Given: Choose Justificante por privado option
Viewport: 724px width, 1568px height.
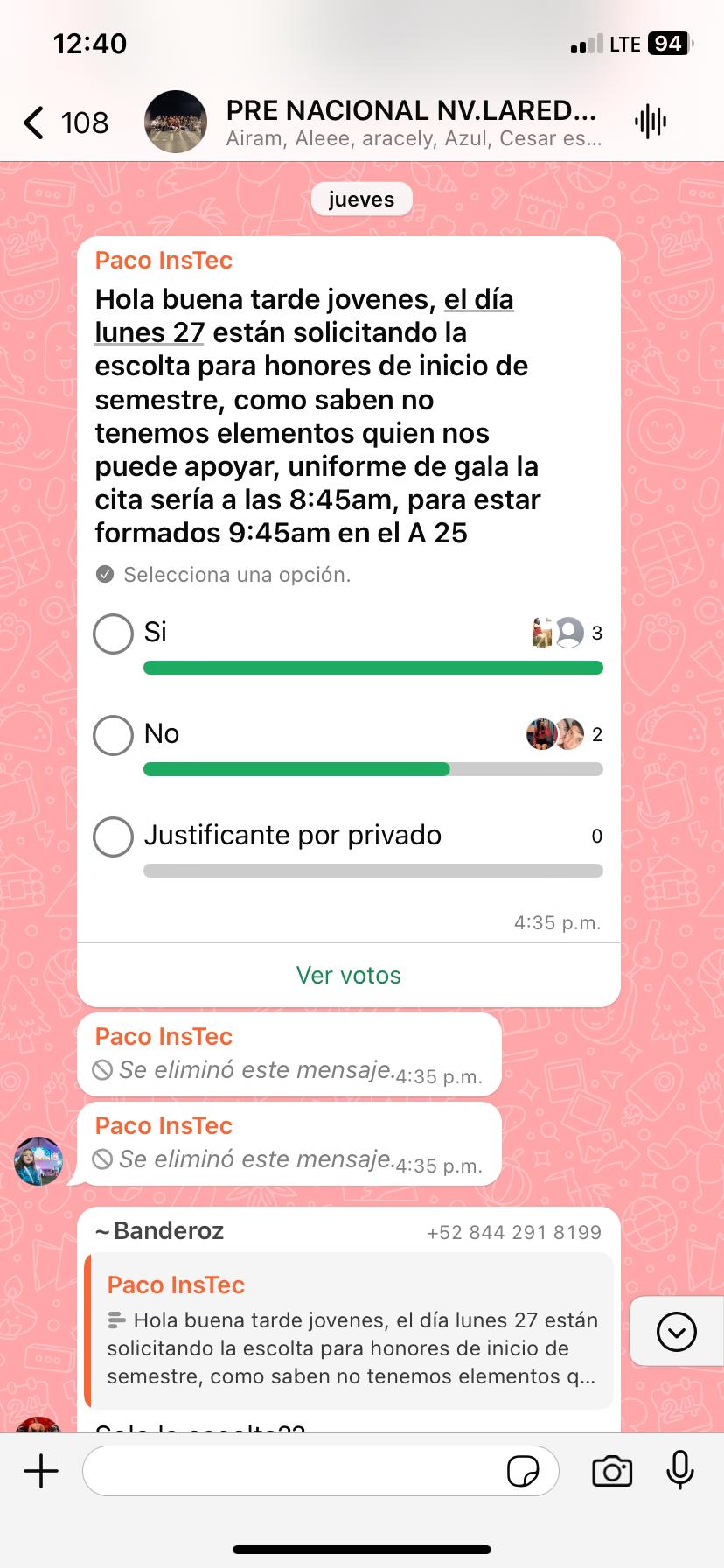Looking at the screenshot, I should tap(113, 836).
